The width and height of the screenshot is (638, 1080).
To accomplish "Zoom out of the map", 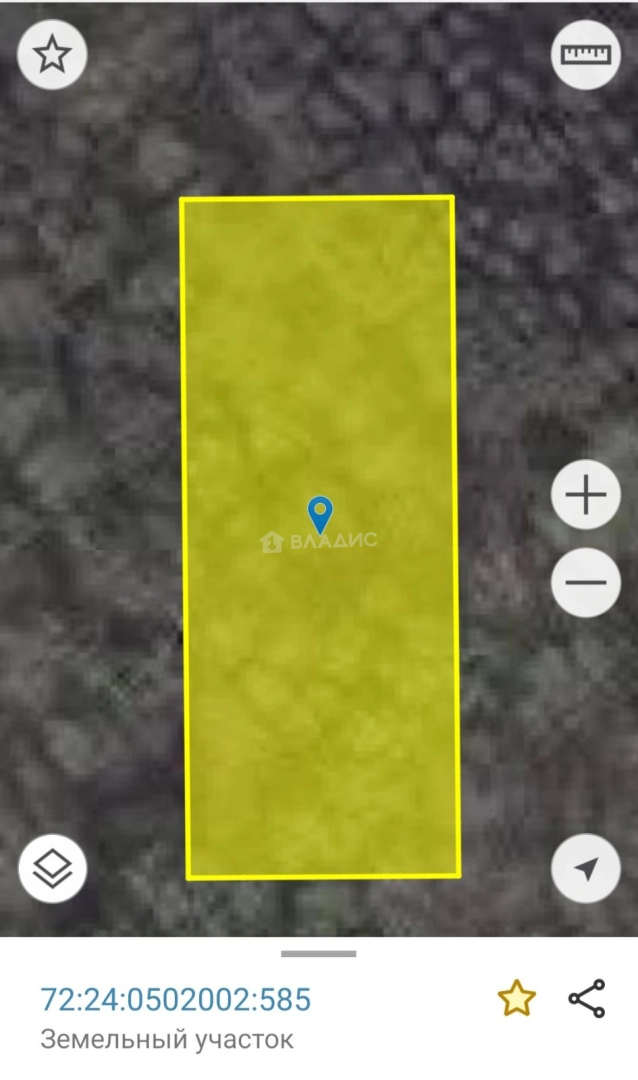I will (585, 582).
